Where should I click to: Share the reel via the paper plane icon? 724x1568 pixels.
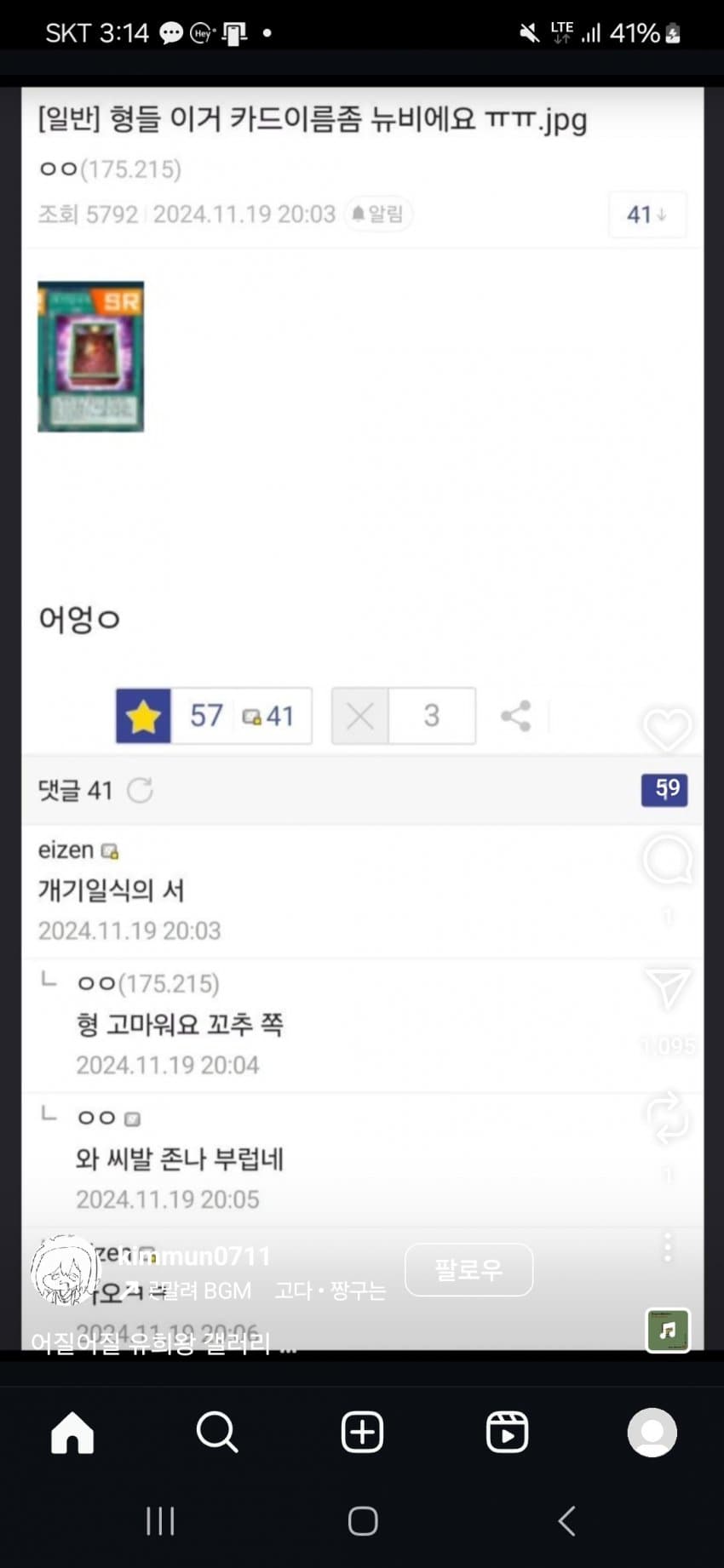coord(668,988)
